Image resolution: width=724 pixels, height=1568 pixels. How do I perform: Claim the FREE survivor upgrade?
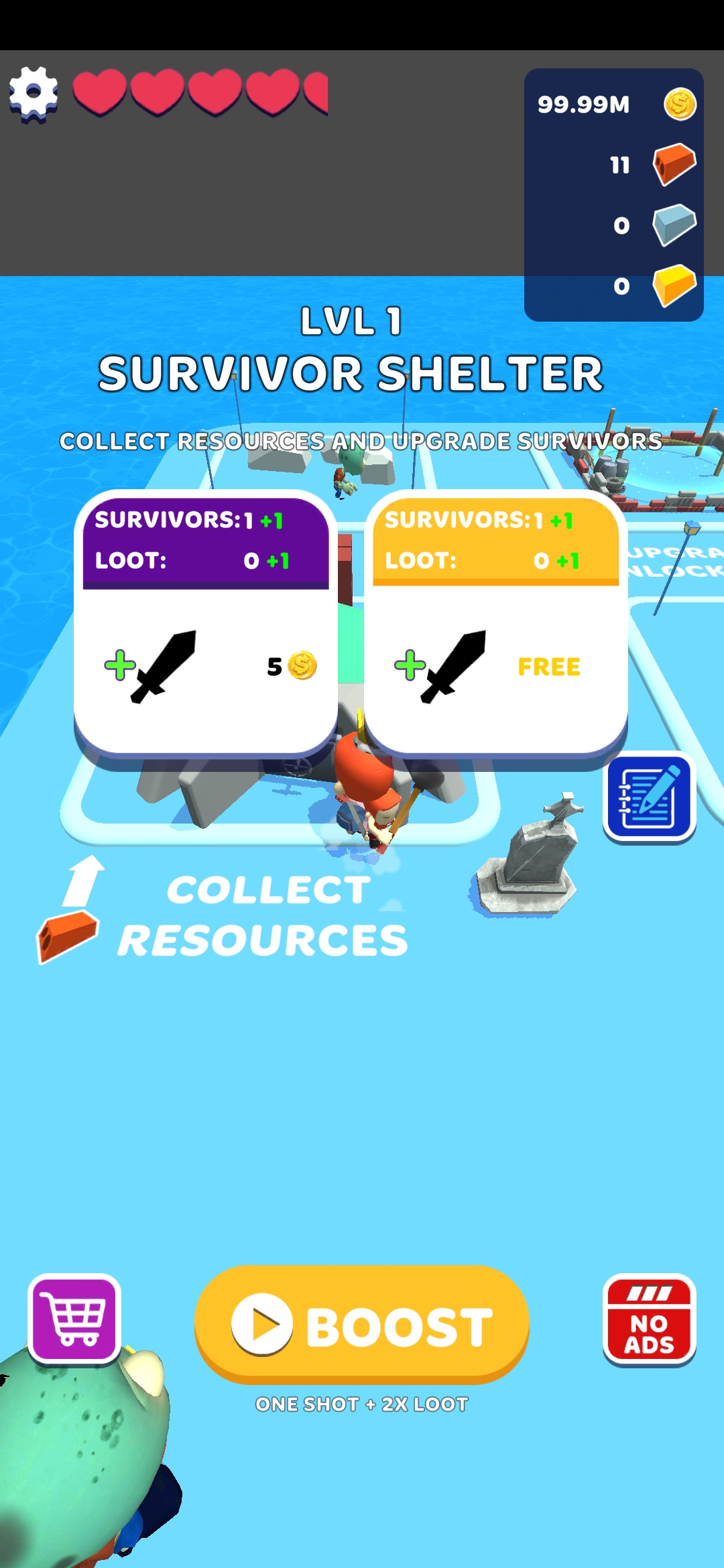tap(495, 667)
